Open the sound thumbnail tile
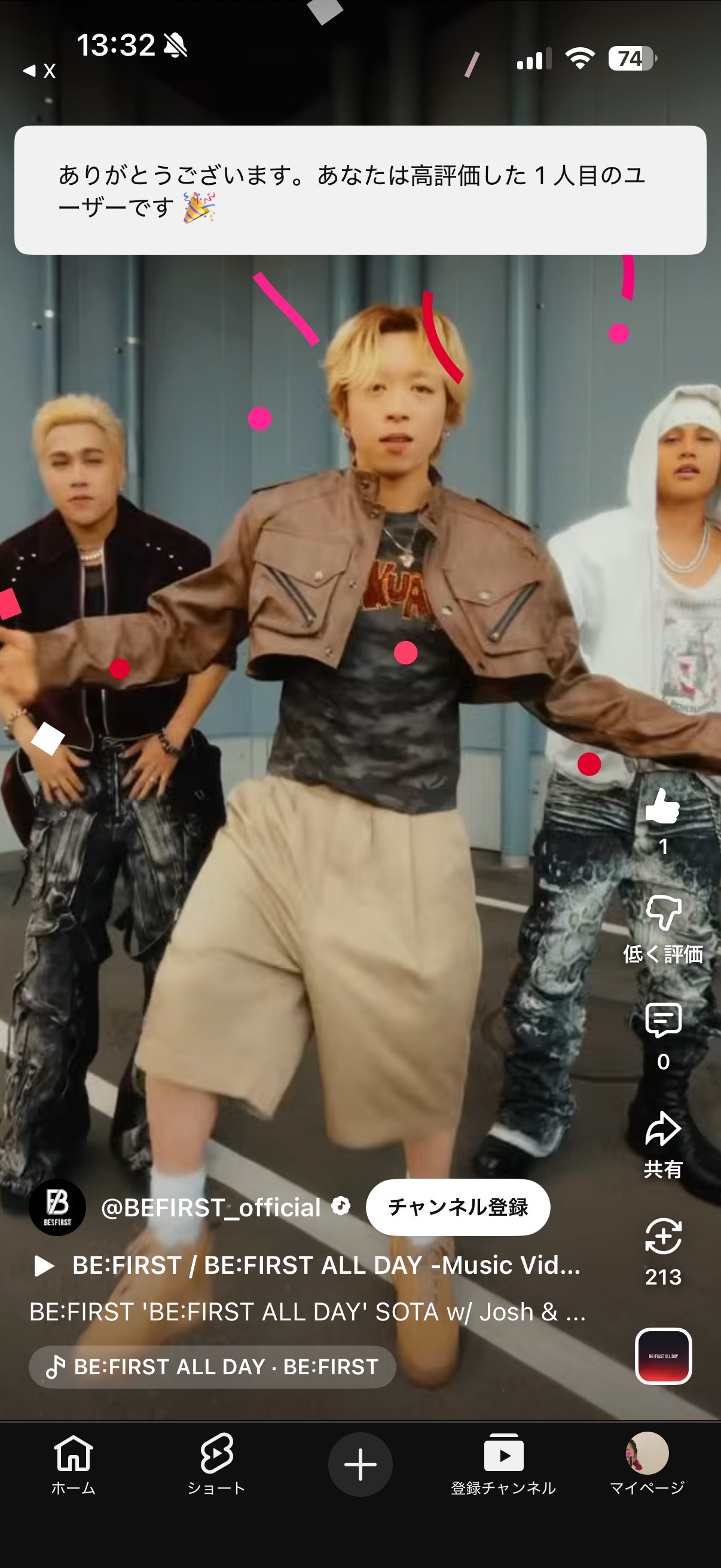This screenshot has height=1568, width=721. click(x=662, y=1356)
